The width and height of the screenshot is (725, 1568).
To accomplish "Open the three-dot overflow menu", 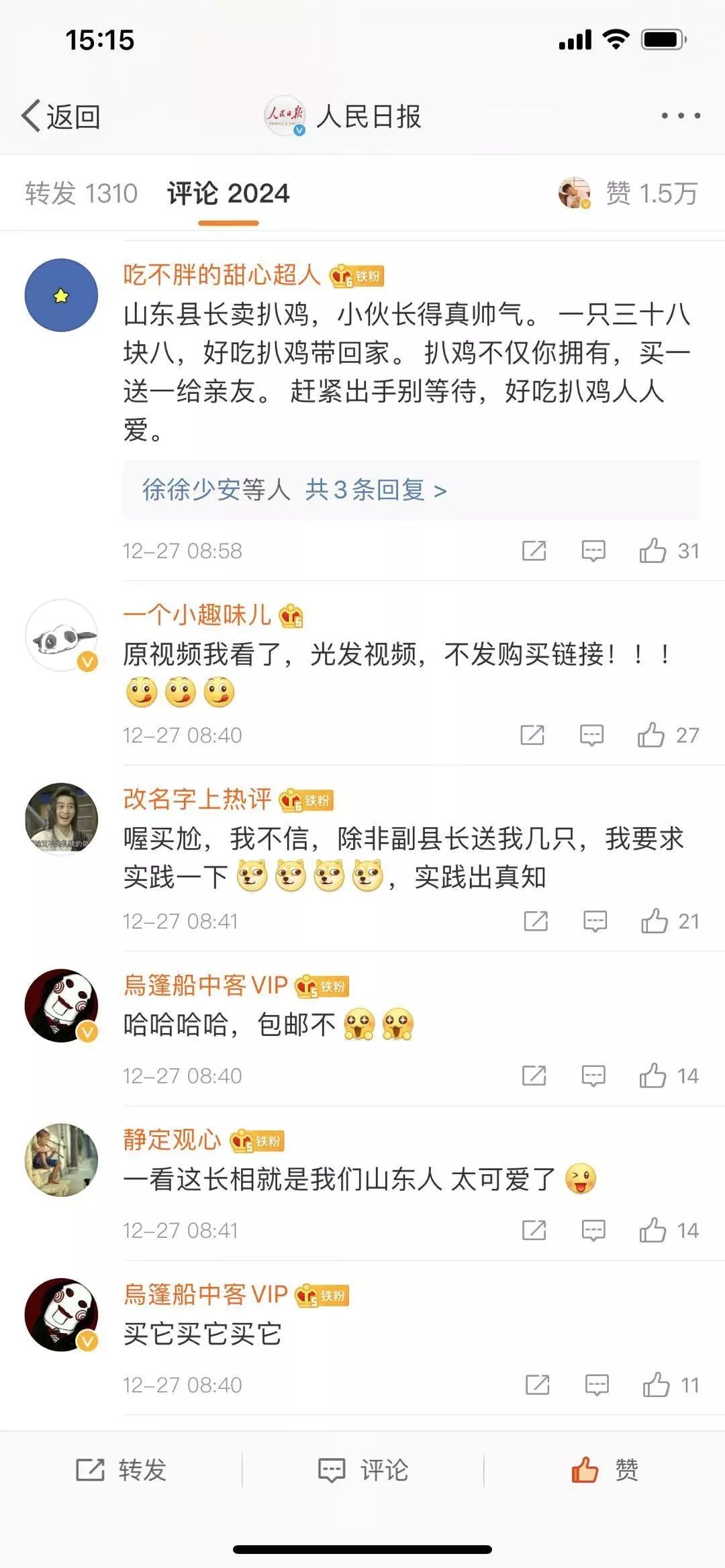I will point(680,116).
